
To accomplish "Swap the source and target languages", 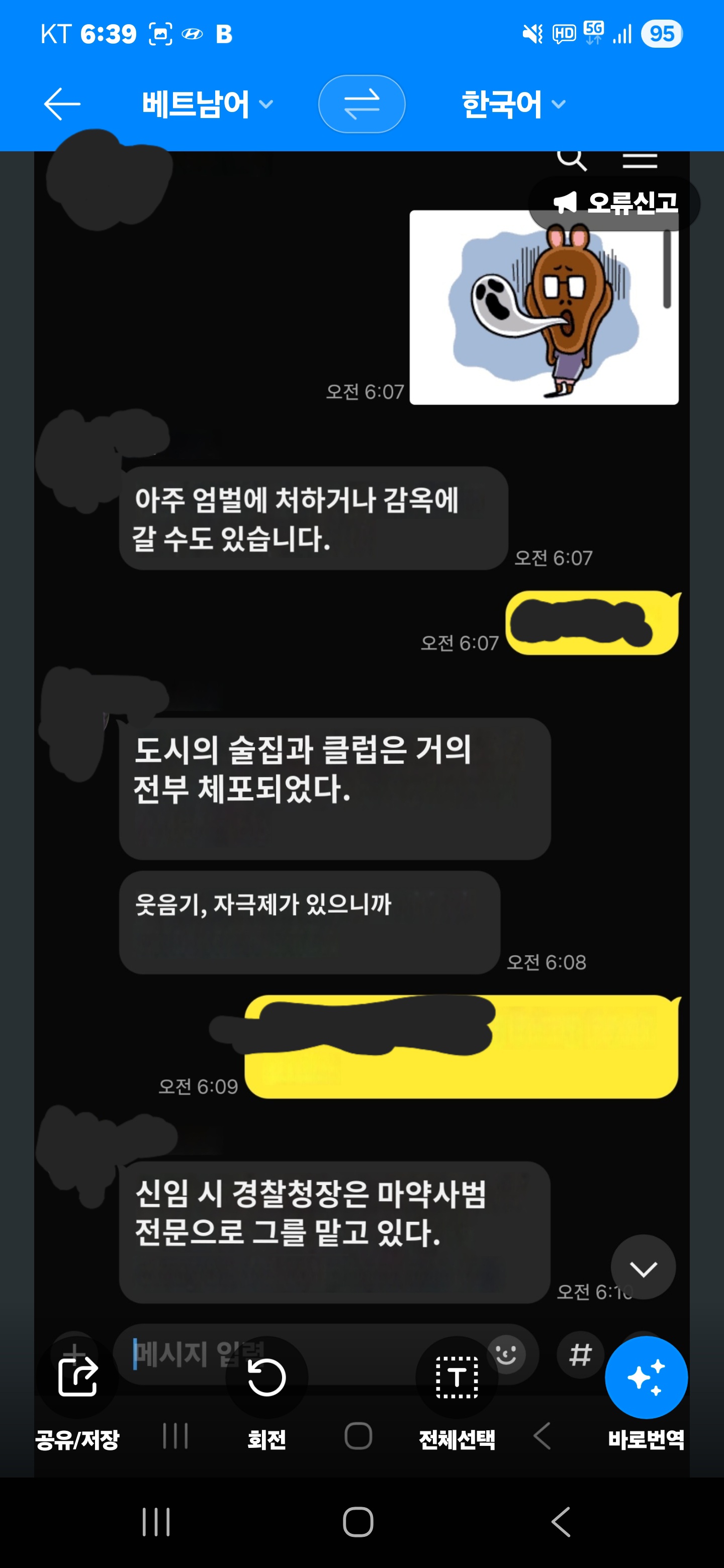I will (x=361, y=104).
